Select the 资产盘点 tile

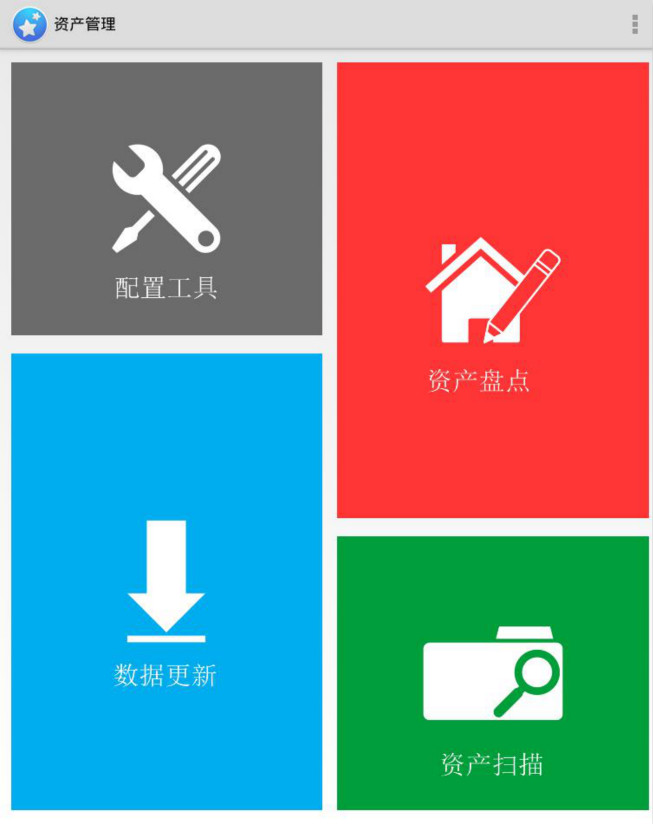click(492, 290)
